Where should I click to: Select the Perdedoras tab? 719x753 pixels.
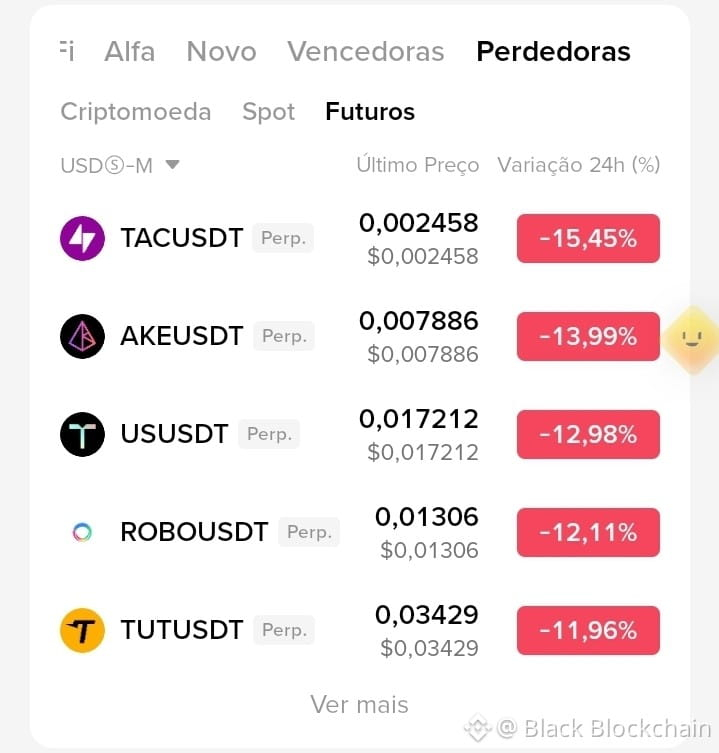[553, 51]
